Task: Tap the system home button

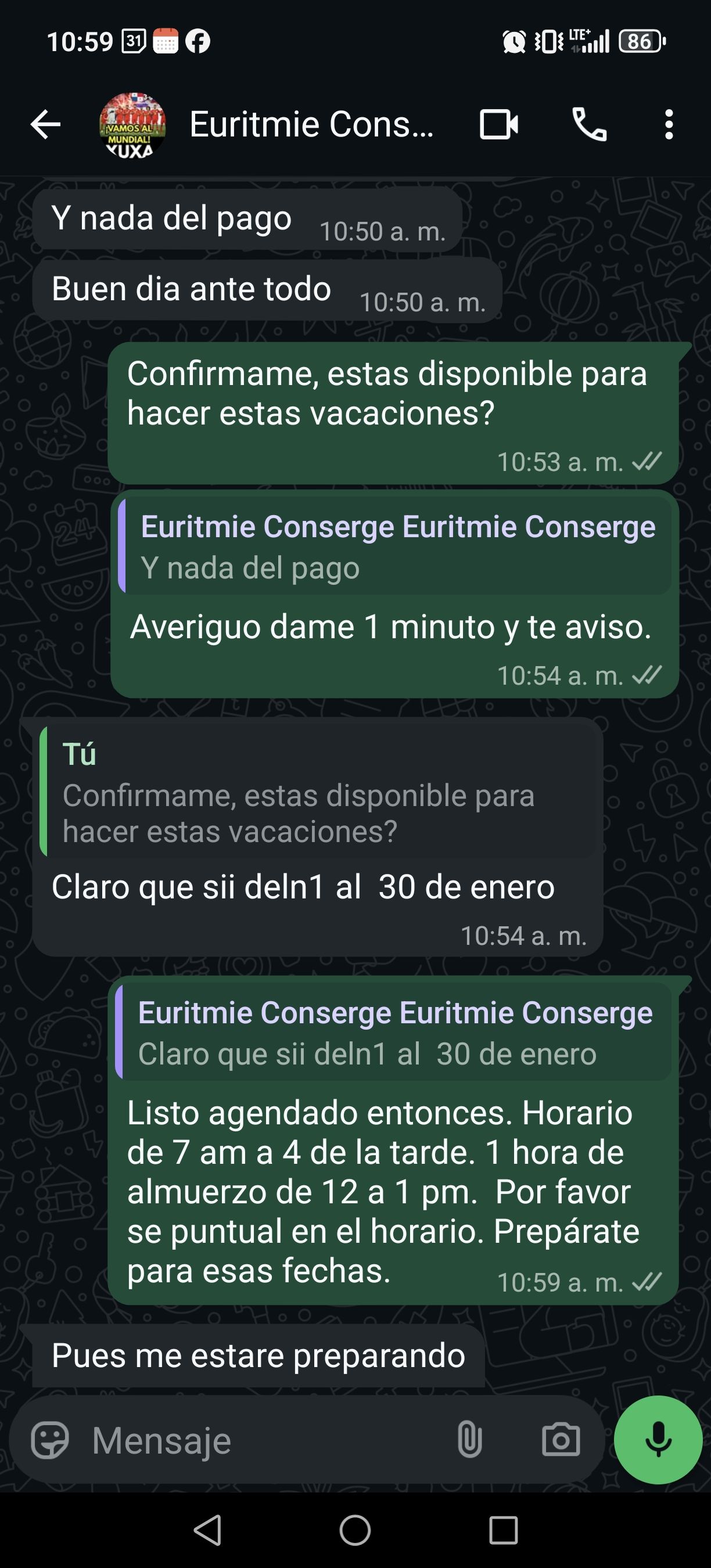Action: pos(355,1531)
